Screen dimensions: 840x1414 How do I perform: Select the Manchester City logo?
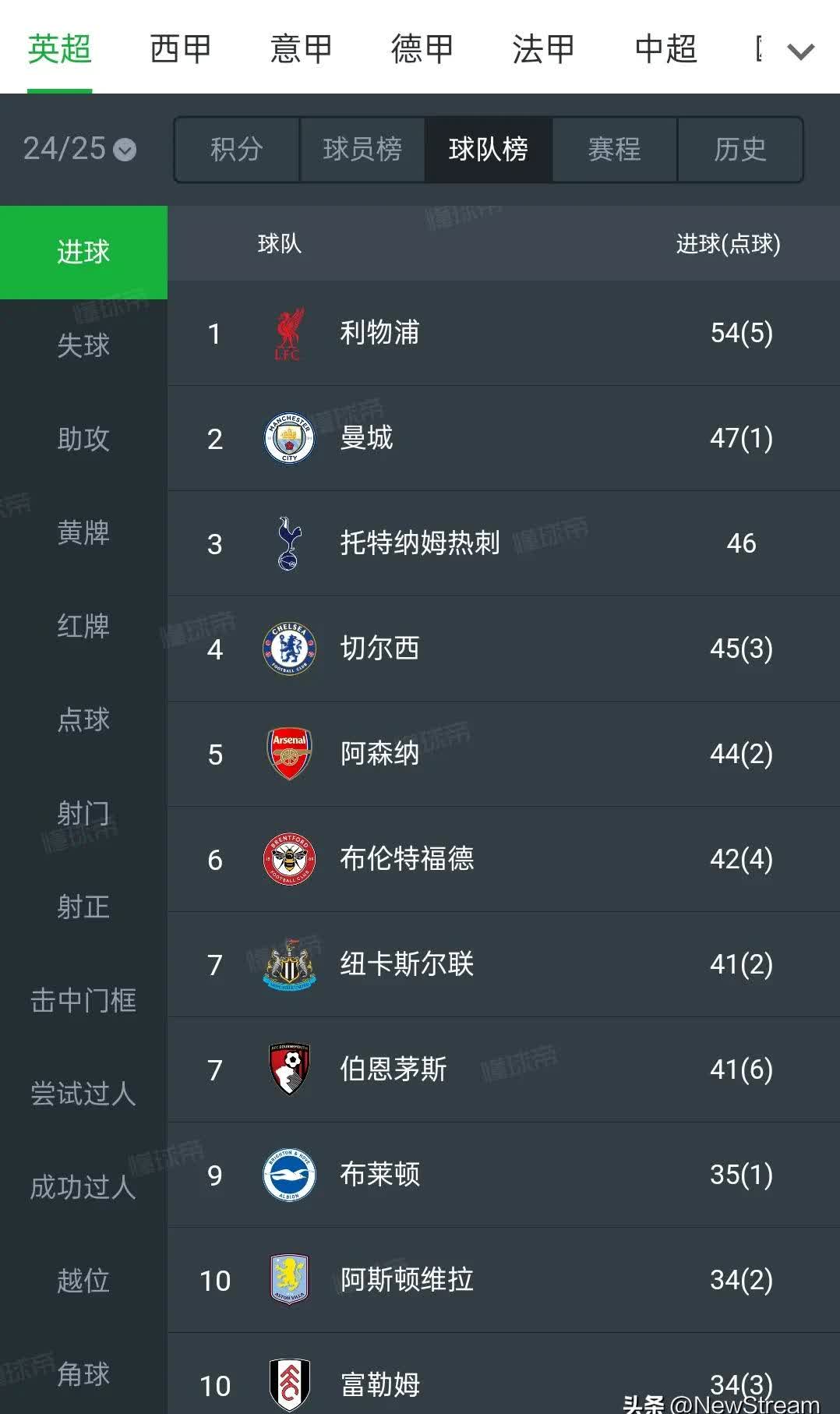(288, 438)
